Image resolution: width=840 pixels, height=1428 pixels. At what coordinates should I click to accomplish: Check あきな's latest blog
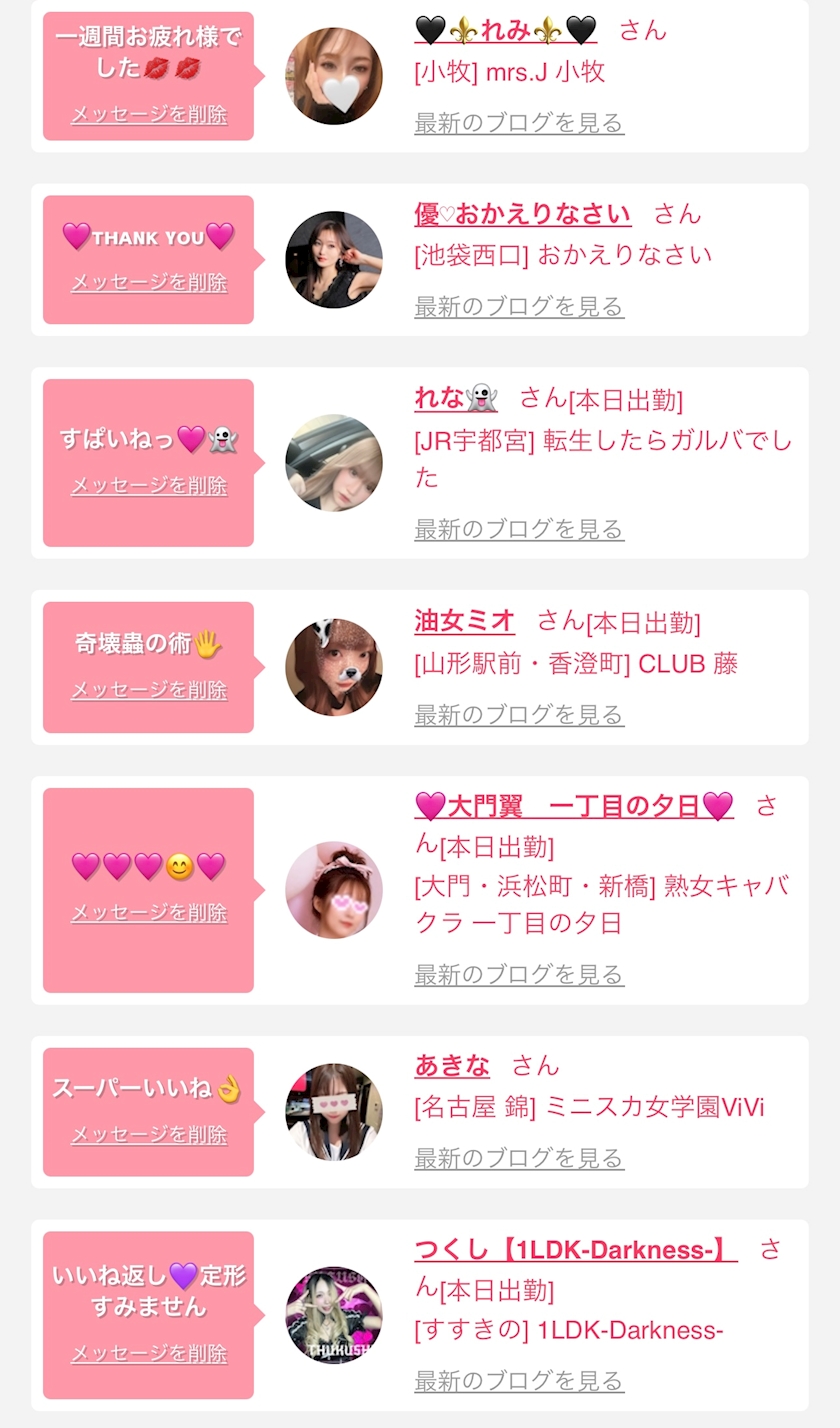519,1158
